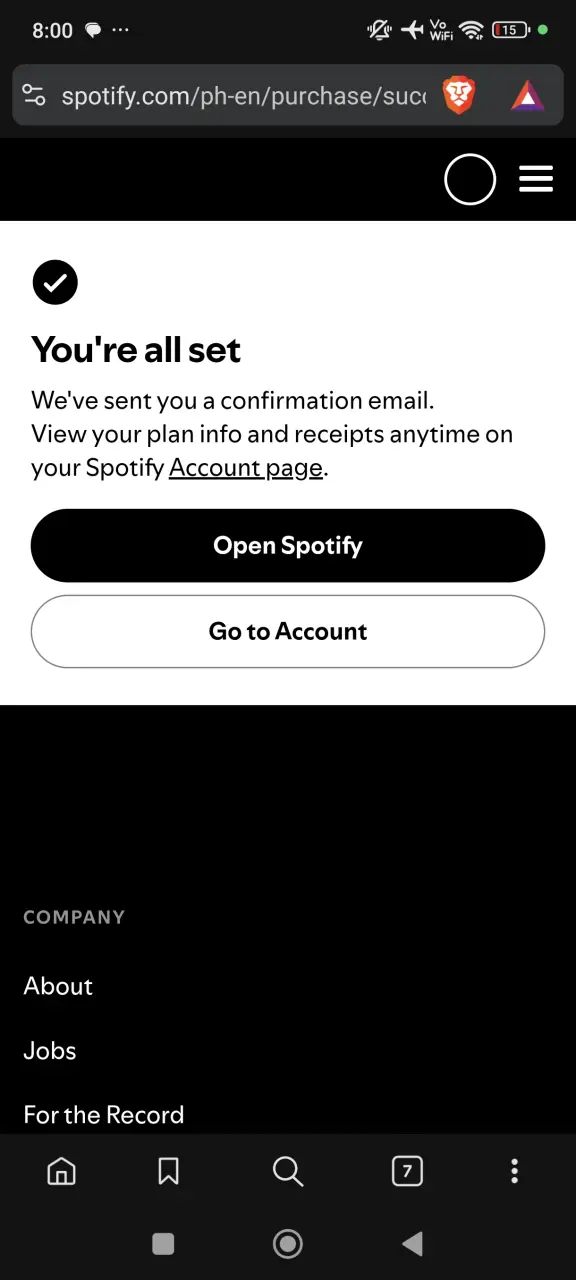This screenshot has height=1280, width=576.
Task: Go to browser home page
Action: [62, 1171]
